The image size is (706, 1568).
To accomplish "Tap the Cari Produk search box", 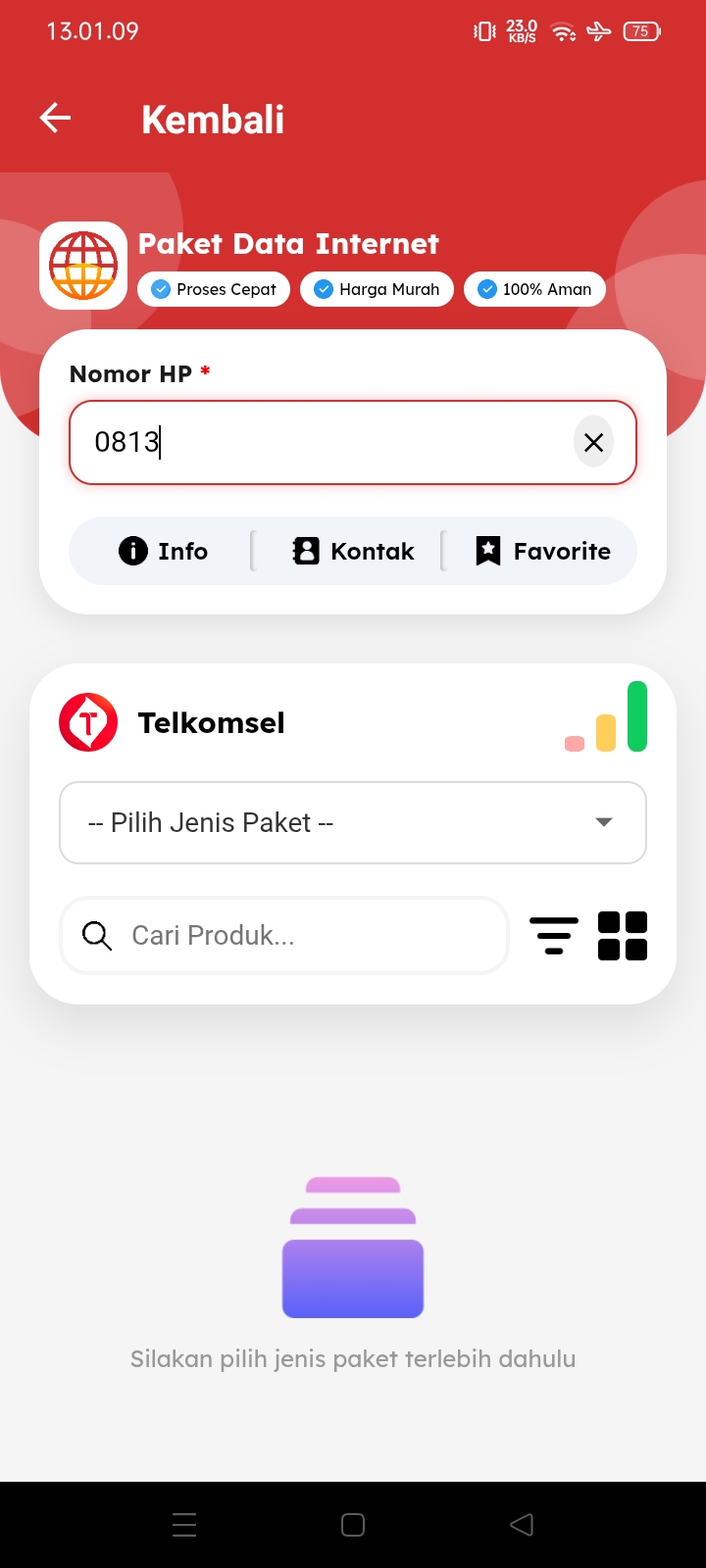I will click(x=294, y=935).
